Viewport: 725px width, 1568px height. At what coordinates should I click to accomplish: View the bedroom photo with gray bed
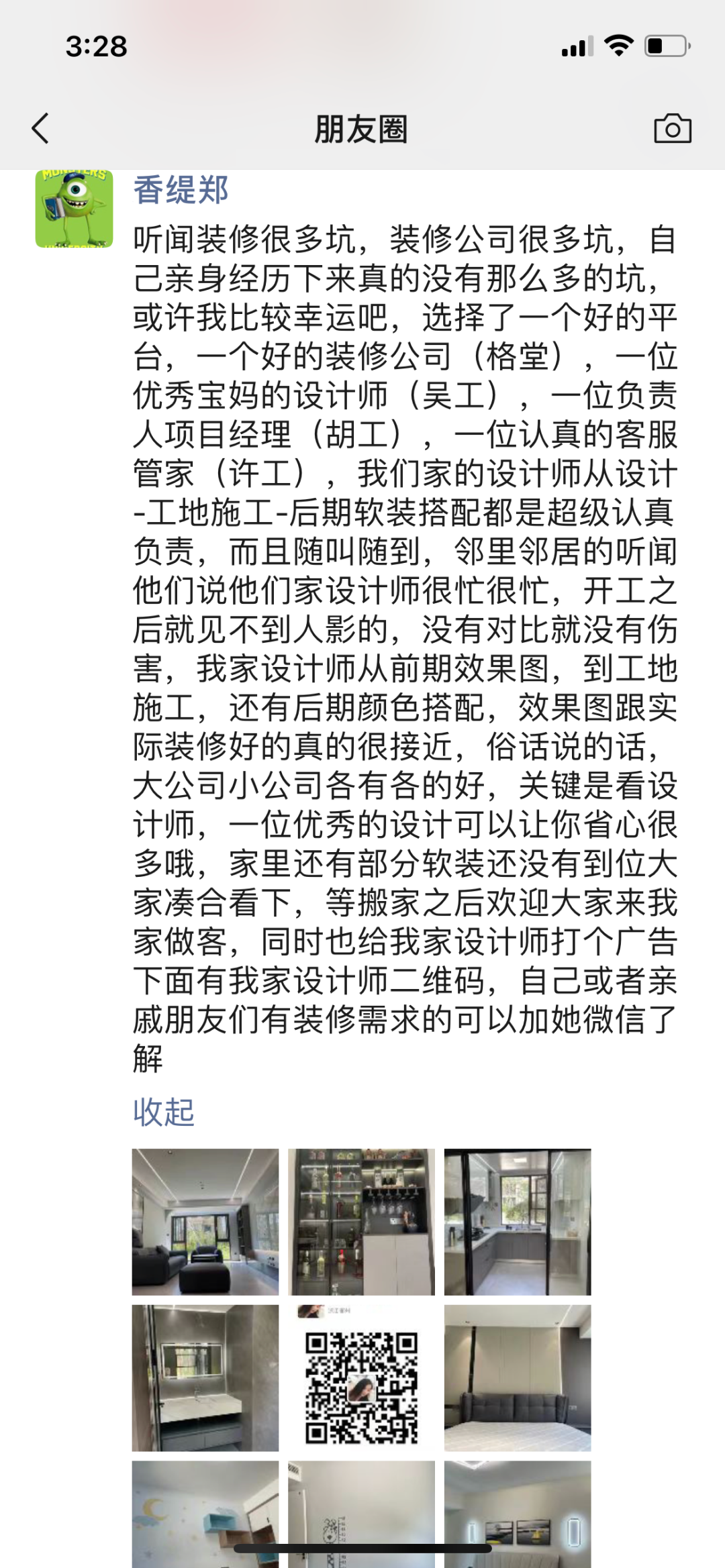[518, 1377]
